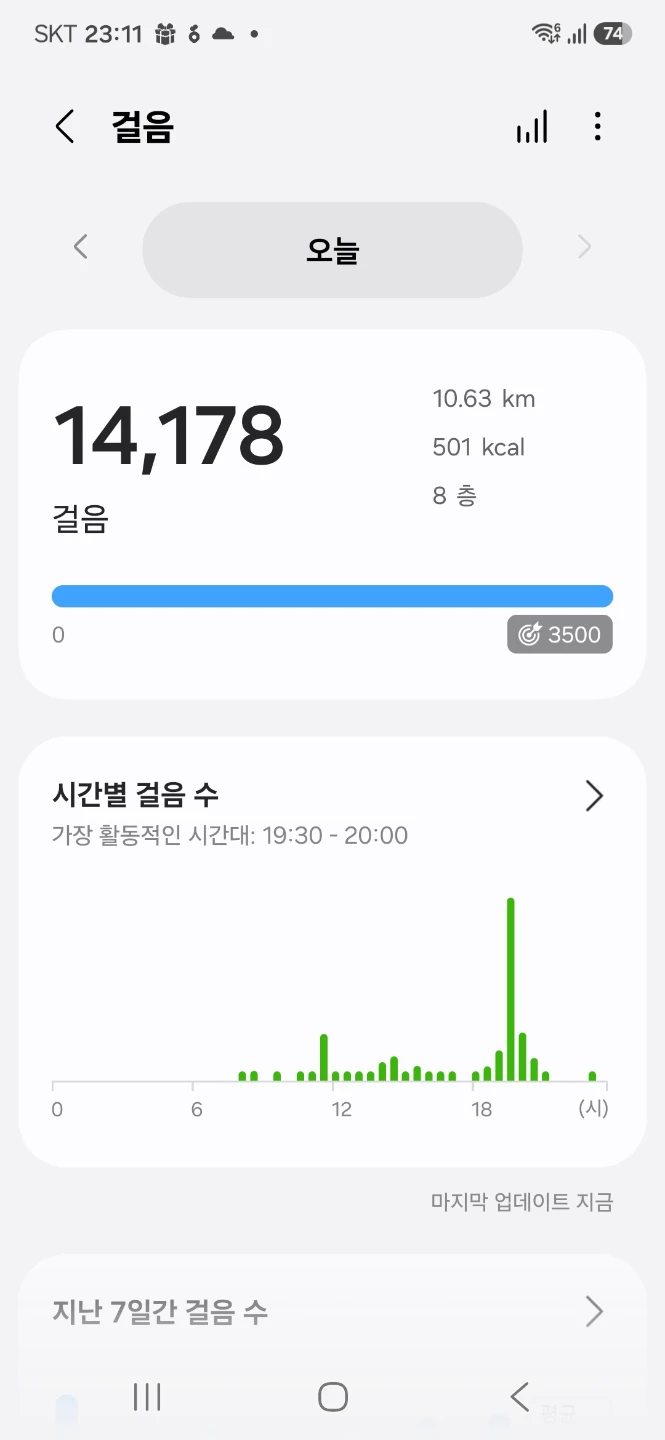Tap the 3500 step goal badge
The height and width of the screenshot is (1440, 665).
click(560, 634)
